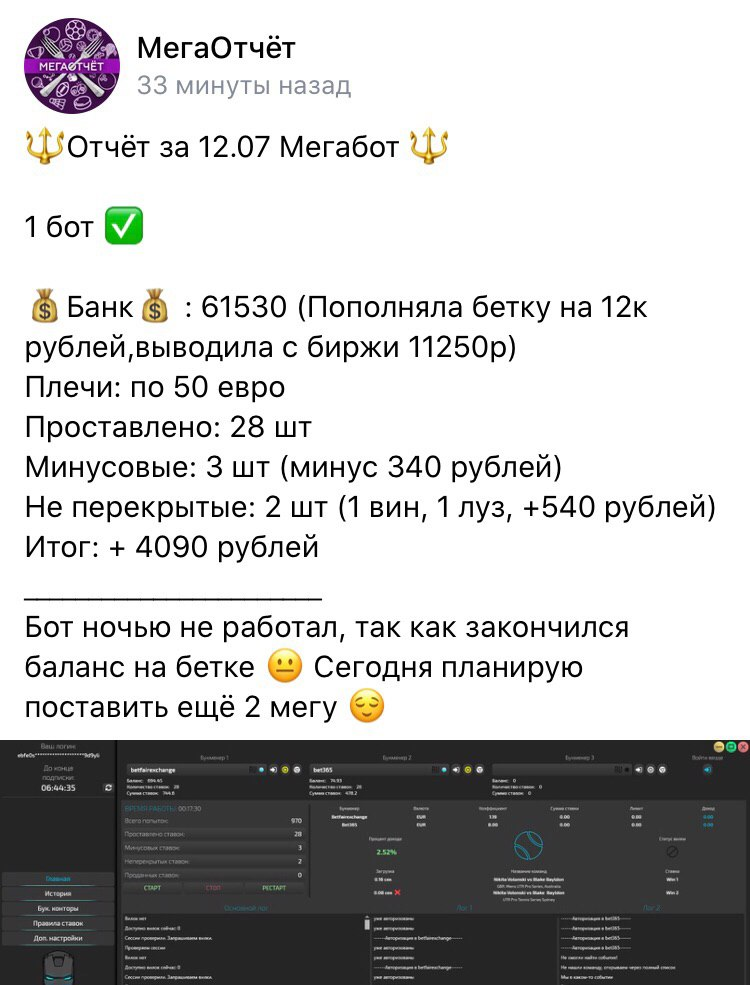Open the МегаОтчёт author name
The width and height of the screenshot is (750, 985).
[x=216, y=48]
